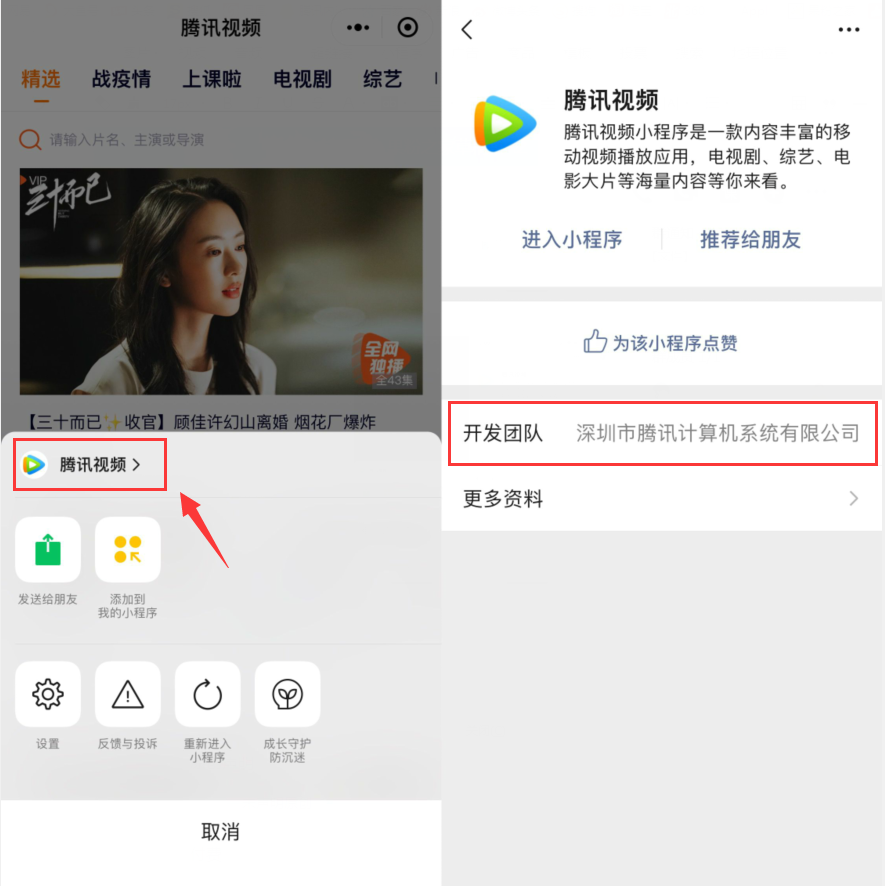Click the 反馈与投诉 warning icon

click(x=127, y=694)
